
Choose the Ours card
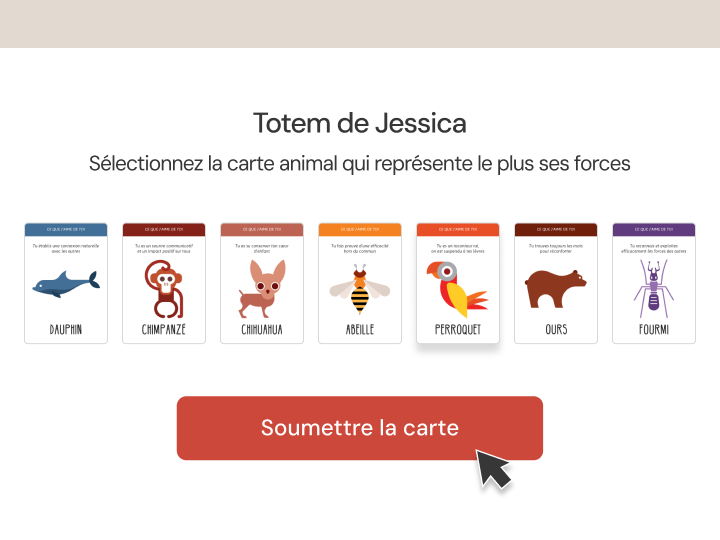tap(556, 284)
